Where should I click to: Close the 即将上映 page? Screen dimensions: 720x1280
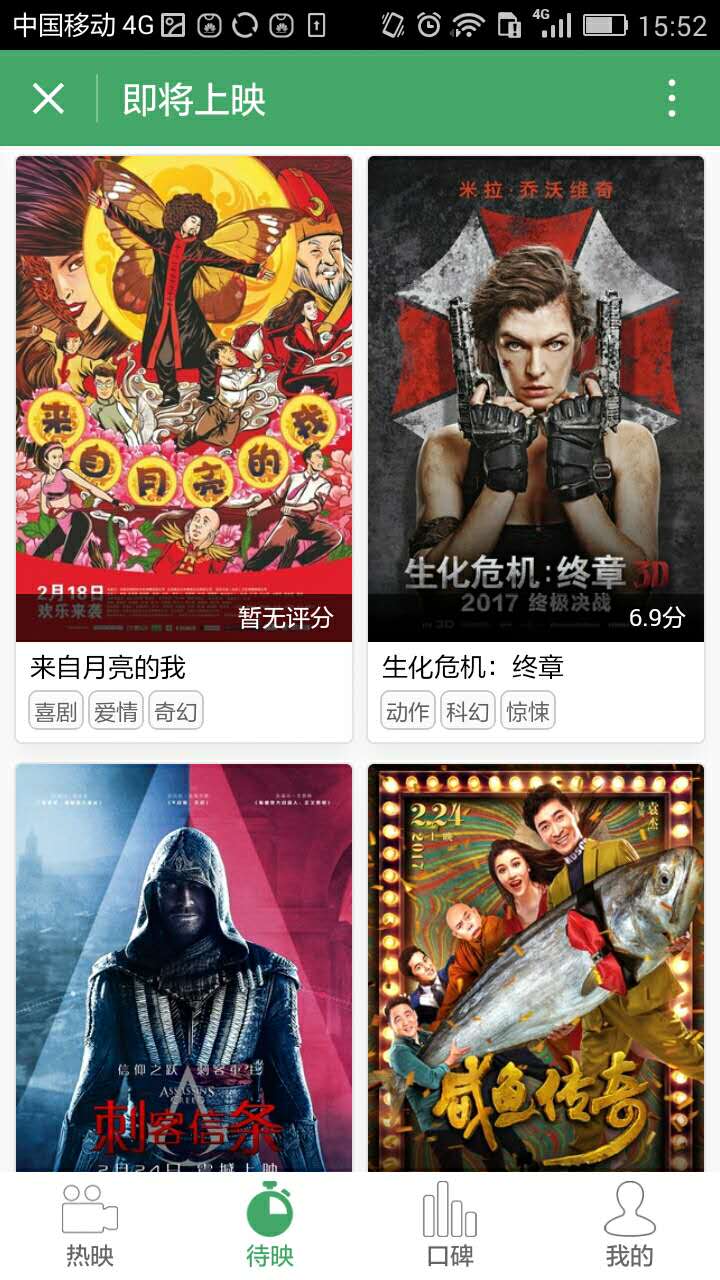pyautogui.click(x=48, y=99)
